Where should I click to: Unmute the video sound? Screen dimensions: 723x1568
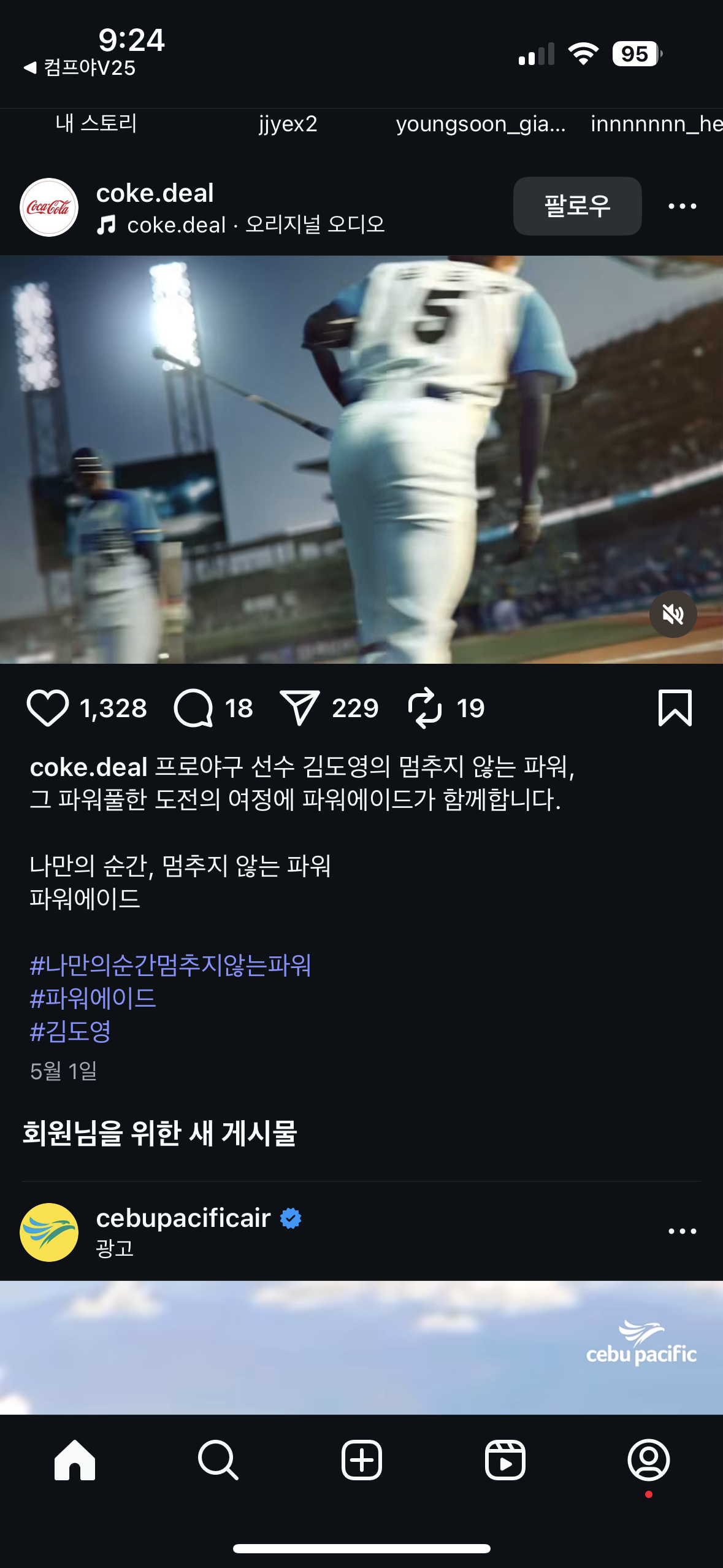click(673, 614)
